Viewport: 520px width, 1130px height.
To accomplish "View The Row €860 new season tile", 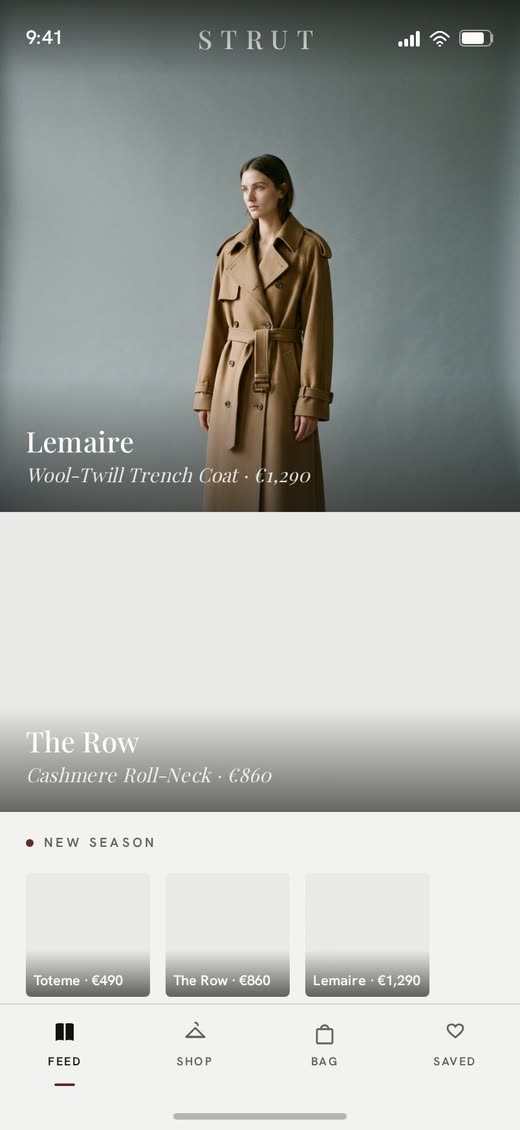I will (x=228, y=935).
